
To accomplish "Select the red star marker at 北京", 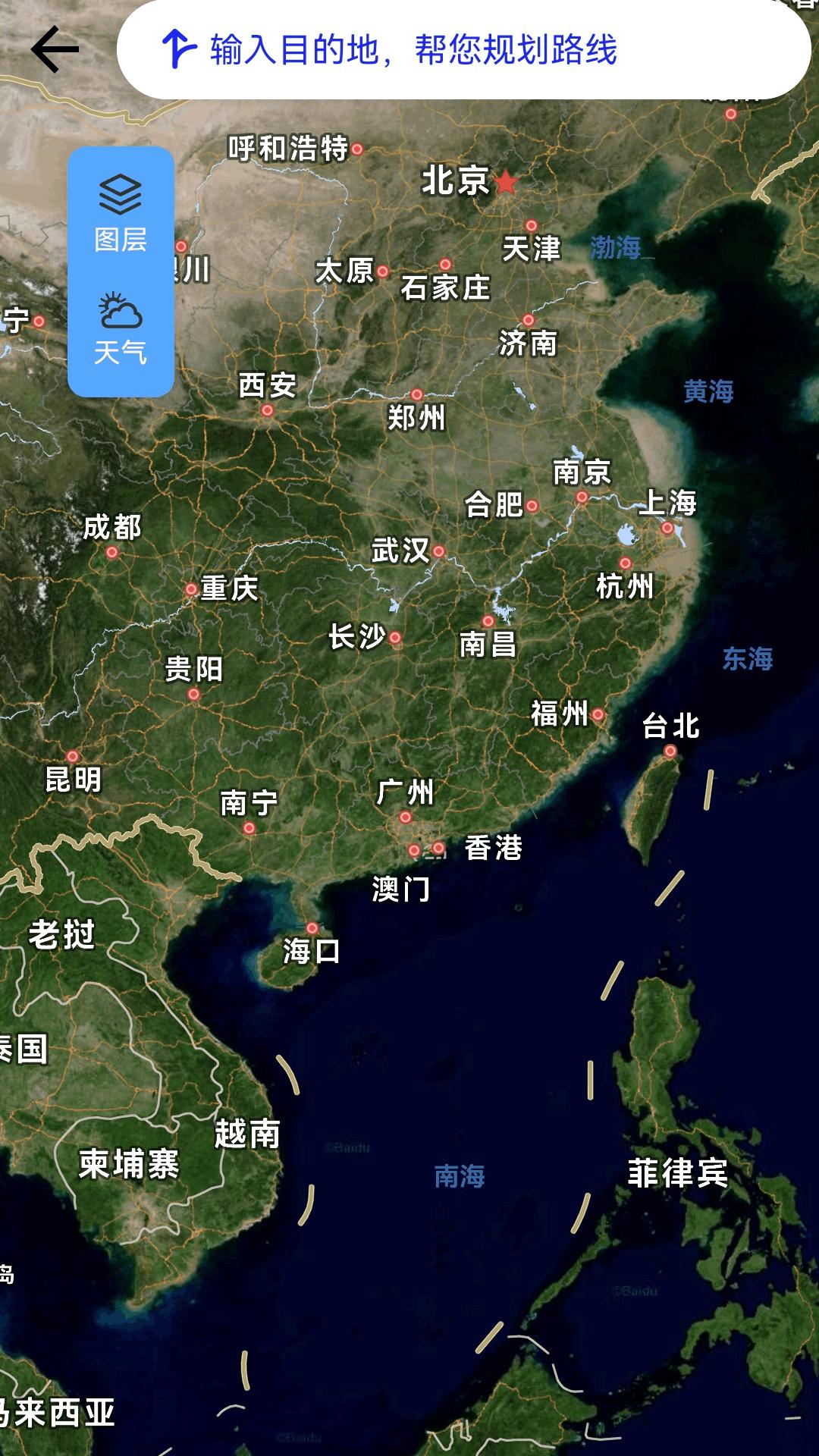I will tap(504, 182).
